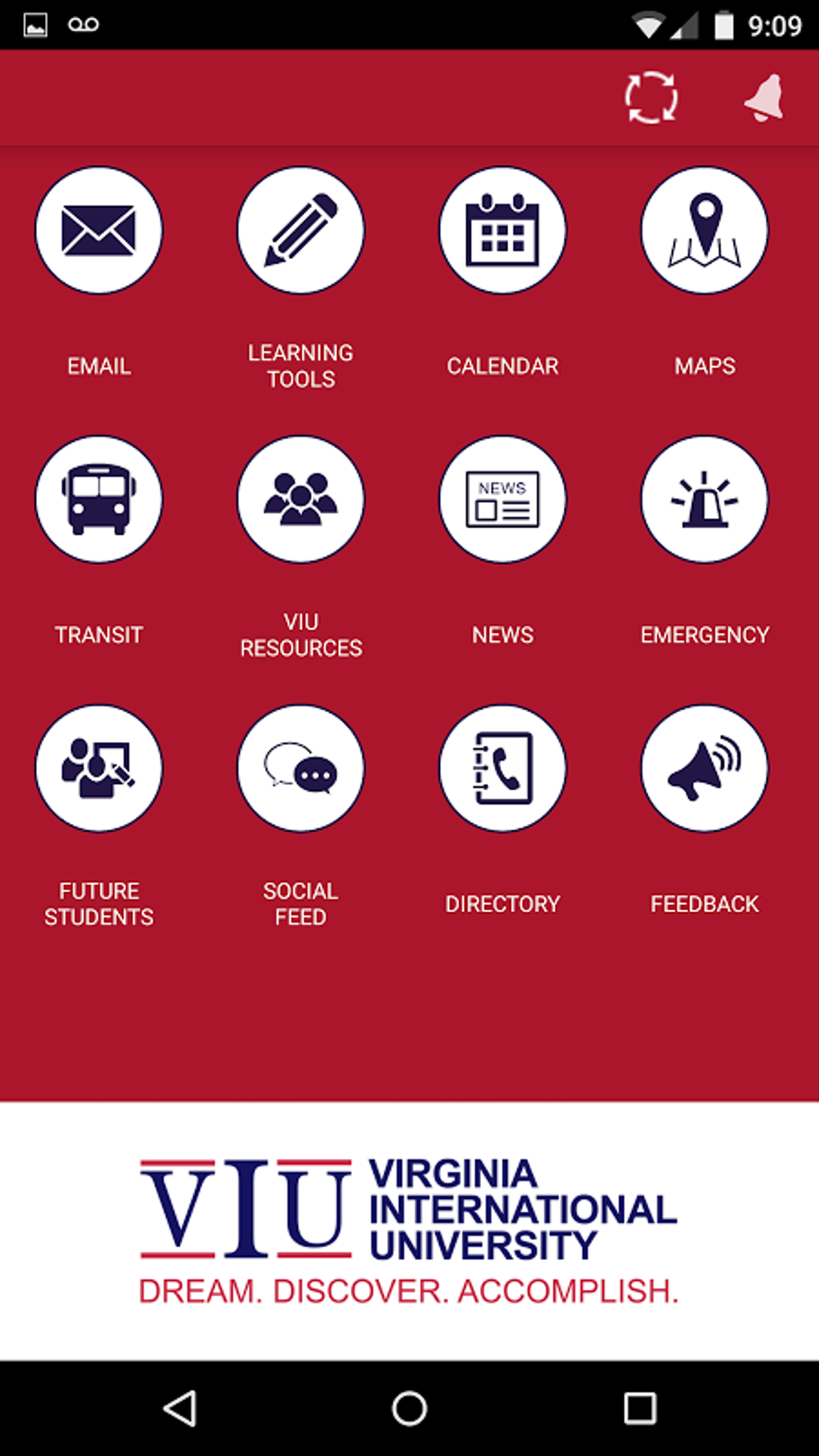View campus Maps
The width and height of the screenshot is (819, 1456).
pos(704,230)
